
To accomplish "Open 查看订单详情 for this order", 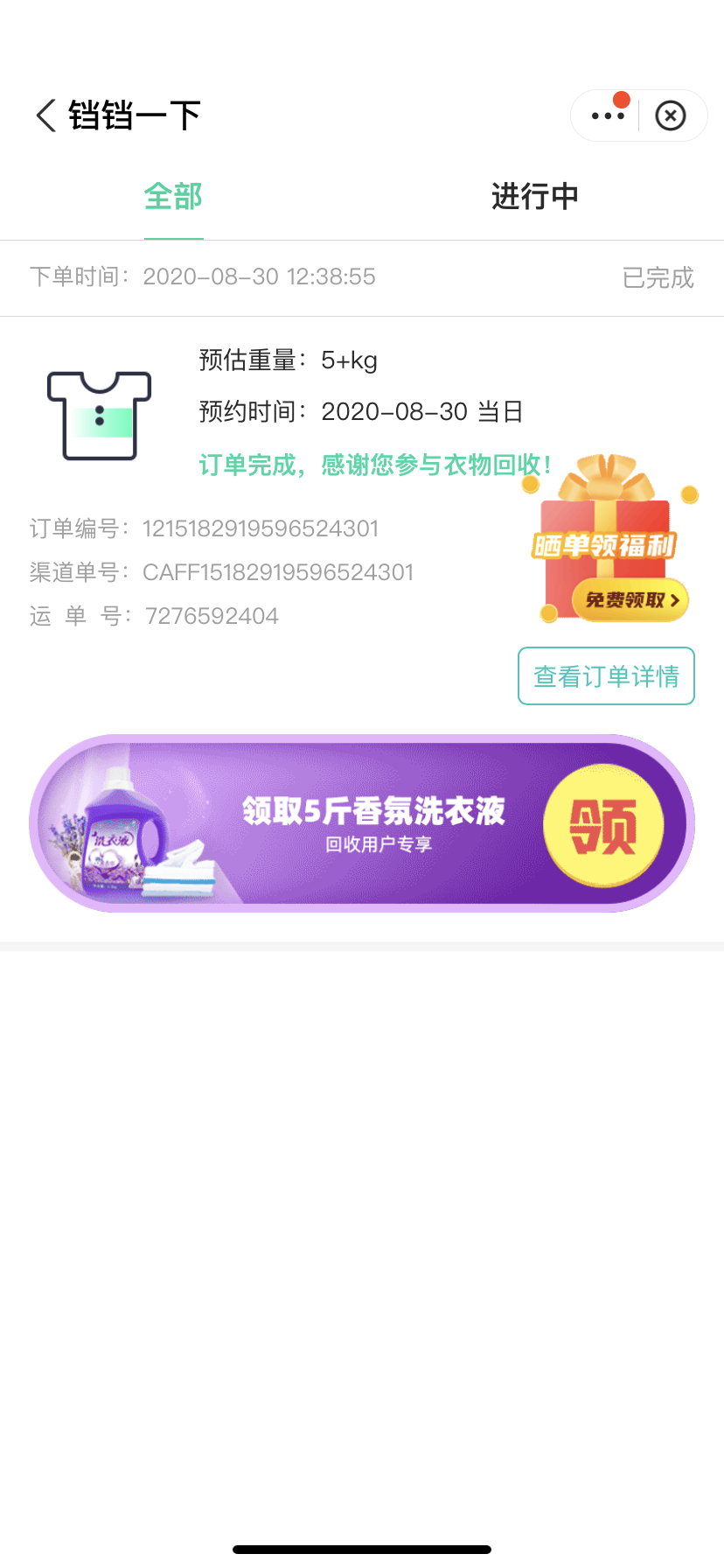I will click(x=606, y=675).
